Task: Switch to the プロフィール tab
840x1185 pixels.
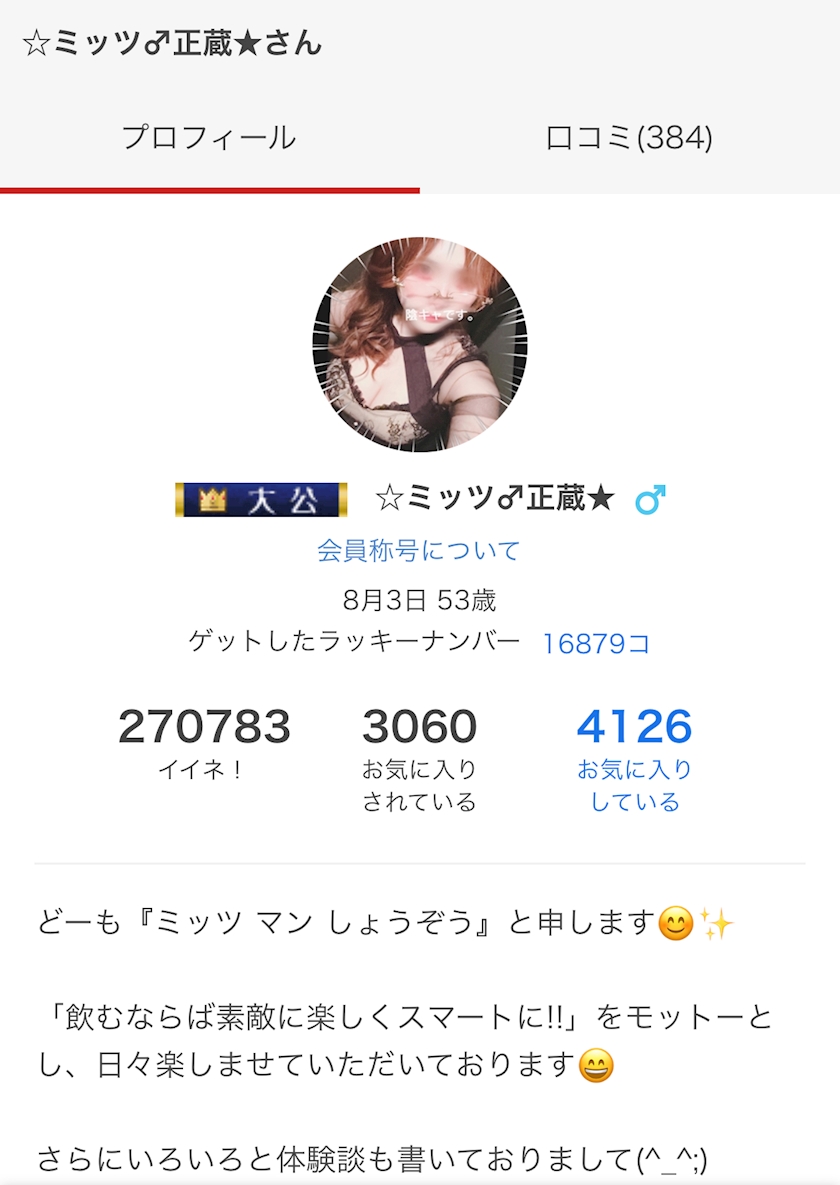Action: (x=209, y=138)
